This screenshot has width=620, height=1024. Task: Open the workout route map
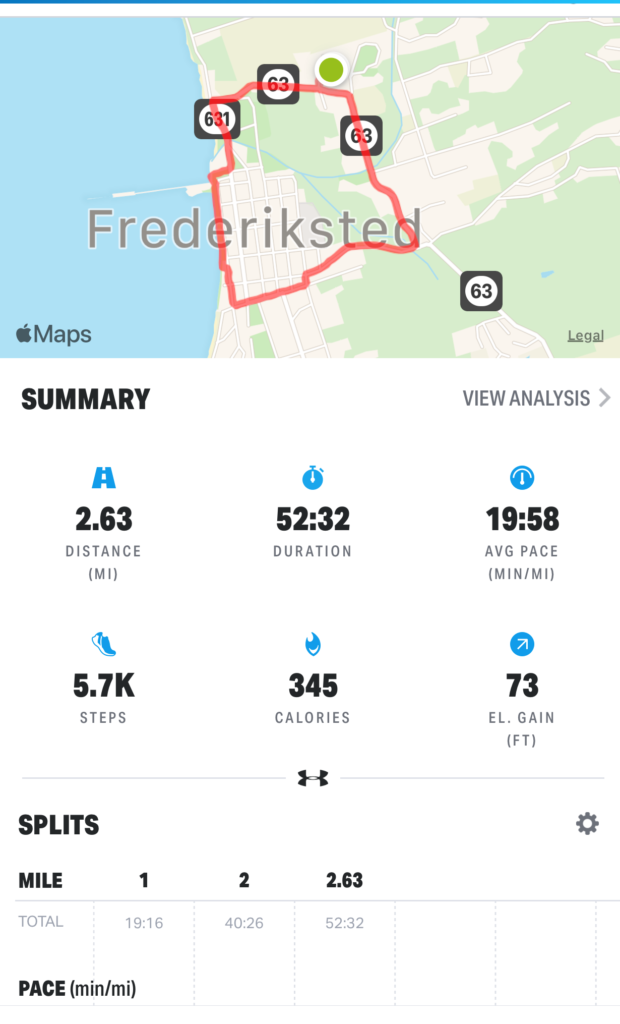tap(310, 187)
